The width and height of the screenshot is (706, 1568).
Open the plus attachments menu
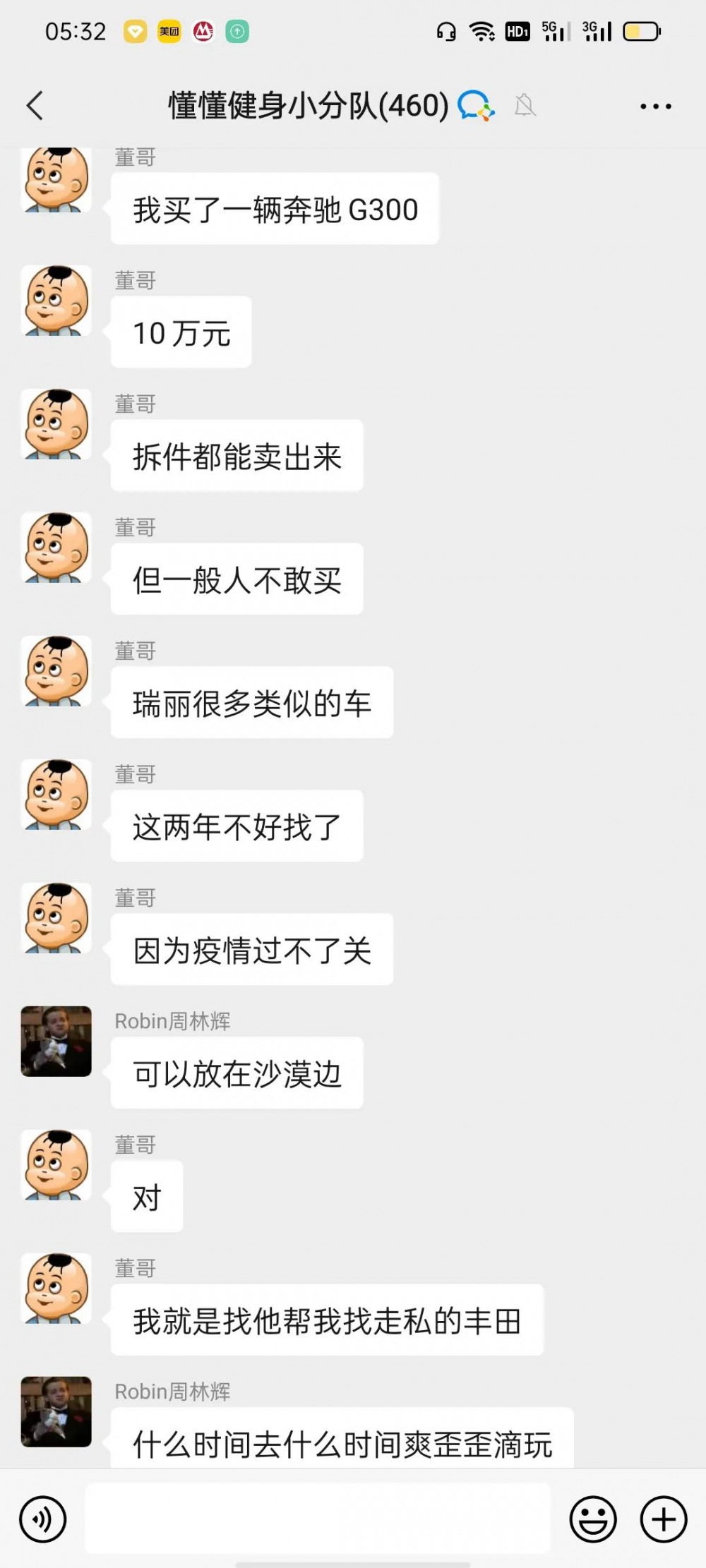click(663, 1519)
